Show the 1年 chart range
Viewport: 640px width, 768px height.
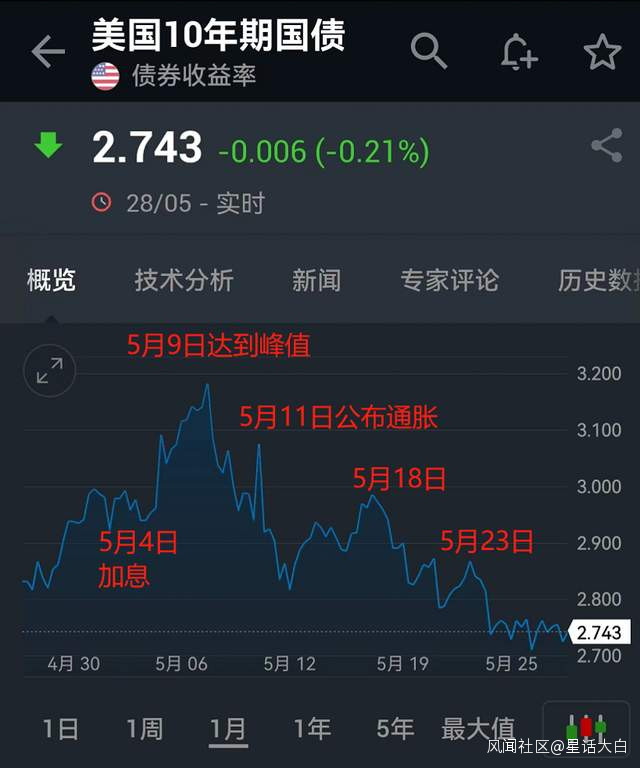[312, 729]
